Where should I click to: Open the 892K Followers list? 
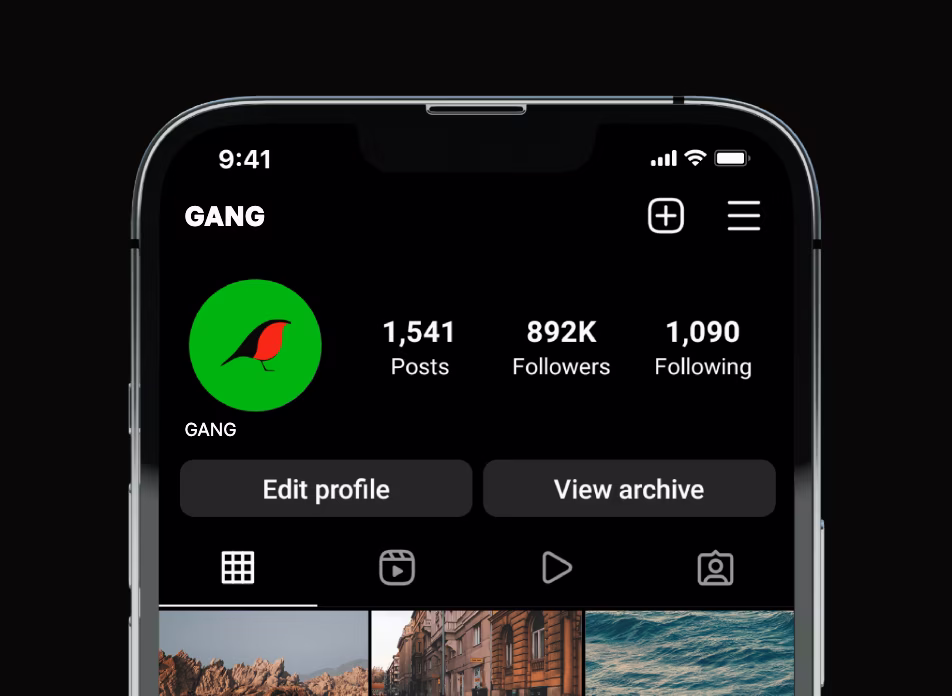(x=561, y=347)
